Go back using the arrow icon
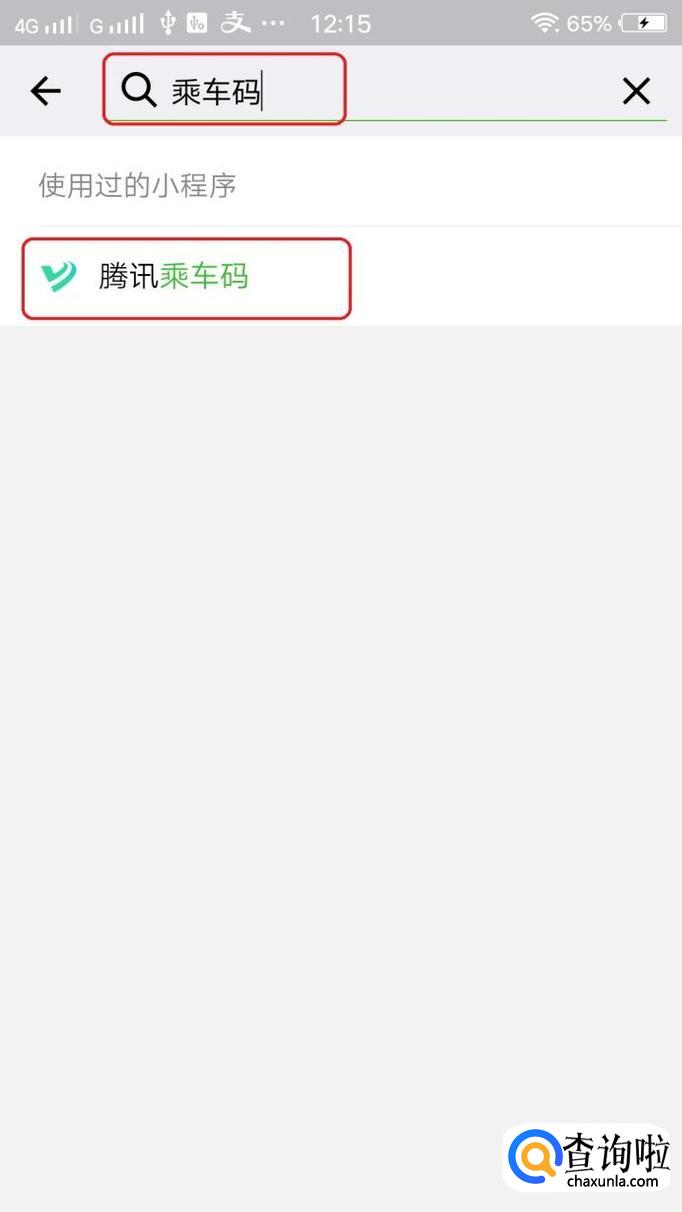682x1212 pixels. tap(45, 92)
